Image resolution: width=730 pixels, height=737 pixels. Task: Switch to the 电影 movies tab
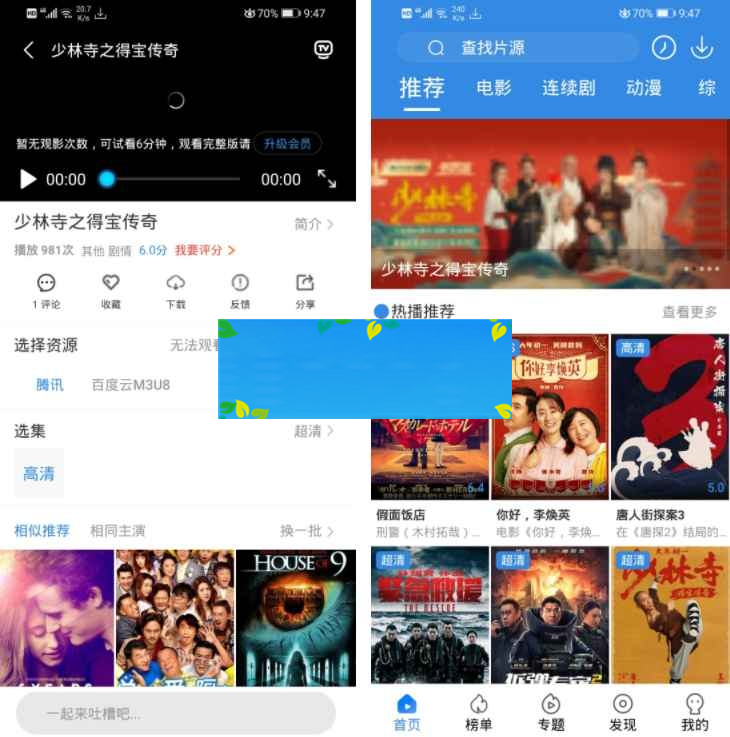pos(495,88)
